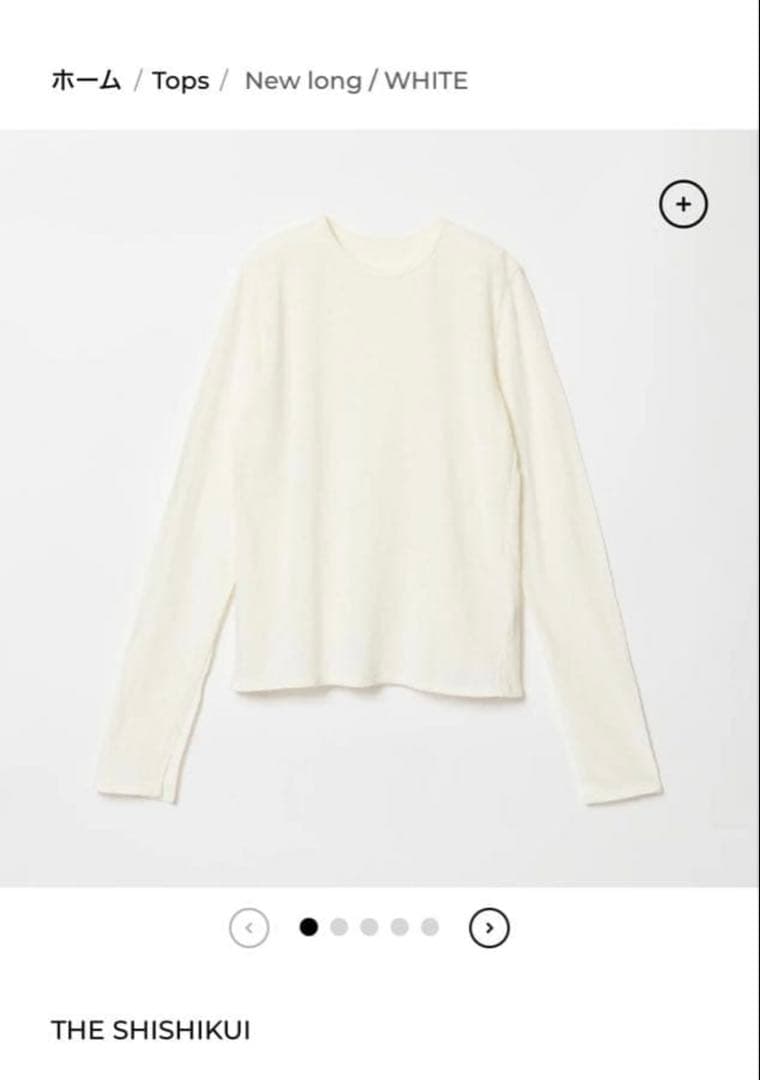Go to ホーム via the breadcrumb link

[84, 80]
